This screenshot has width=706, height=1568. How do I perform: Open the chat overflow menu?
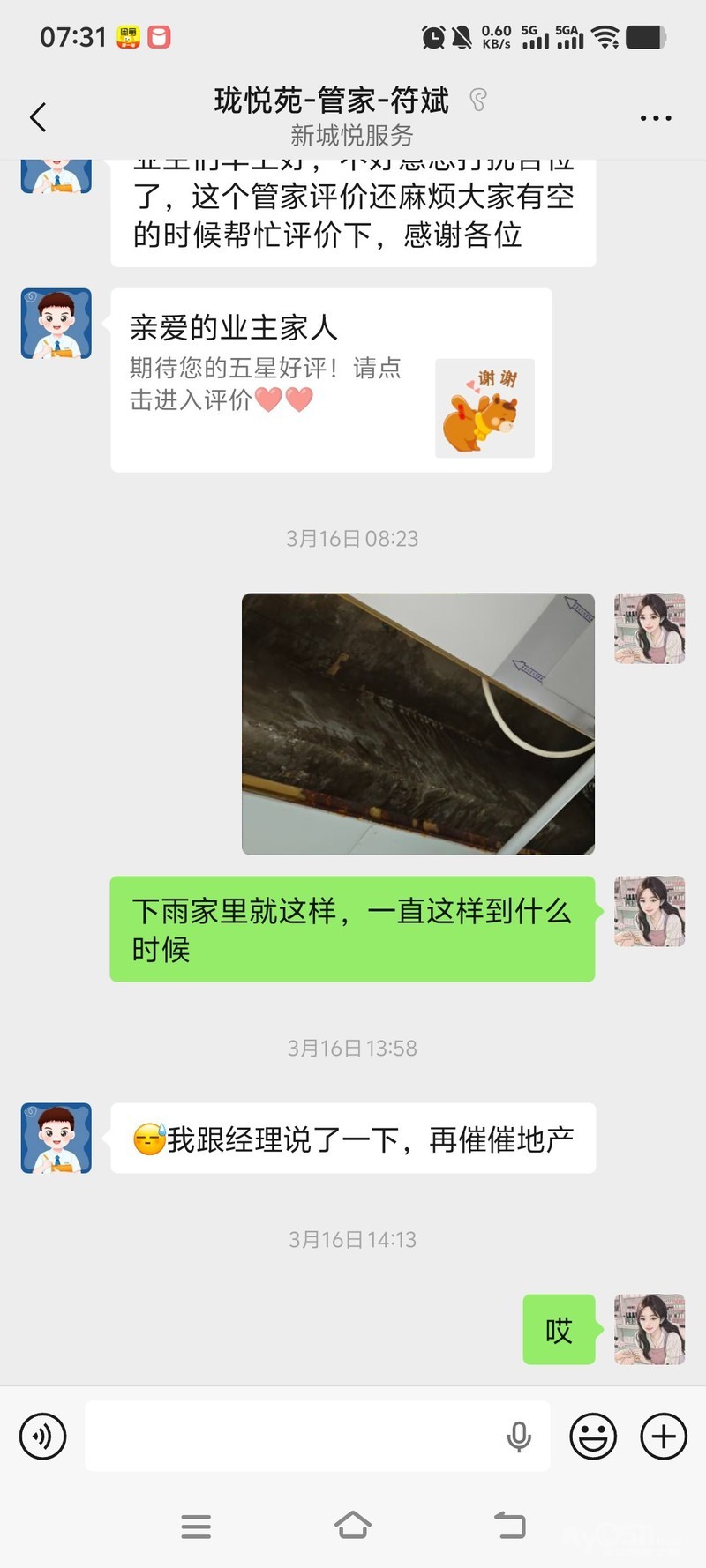pyautogui.click(x=655, y=117)
